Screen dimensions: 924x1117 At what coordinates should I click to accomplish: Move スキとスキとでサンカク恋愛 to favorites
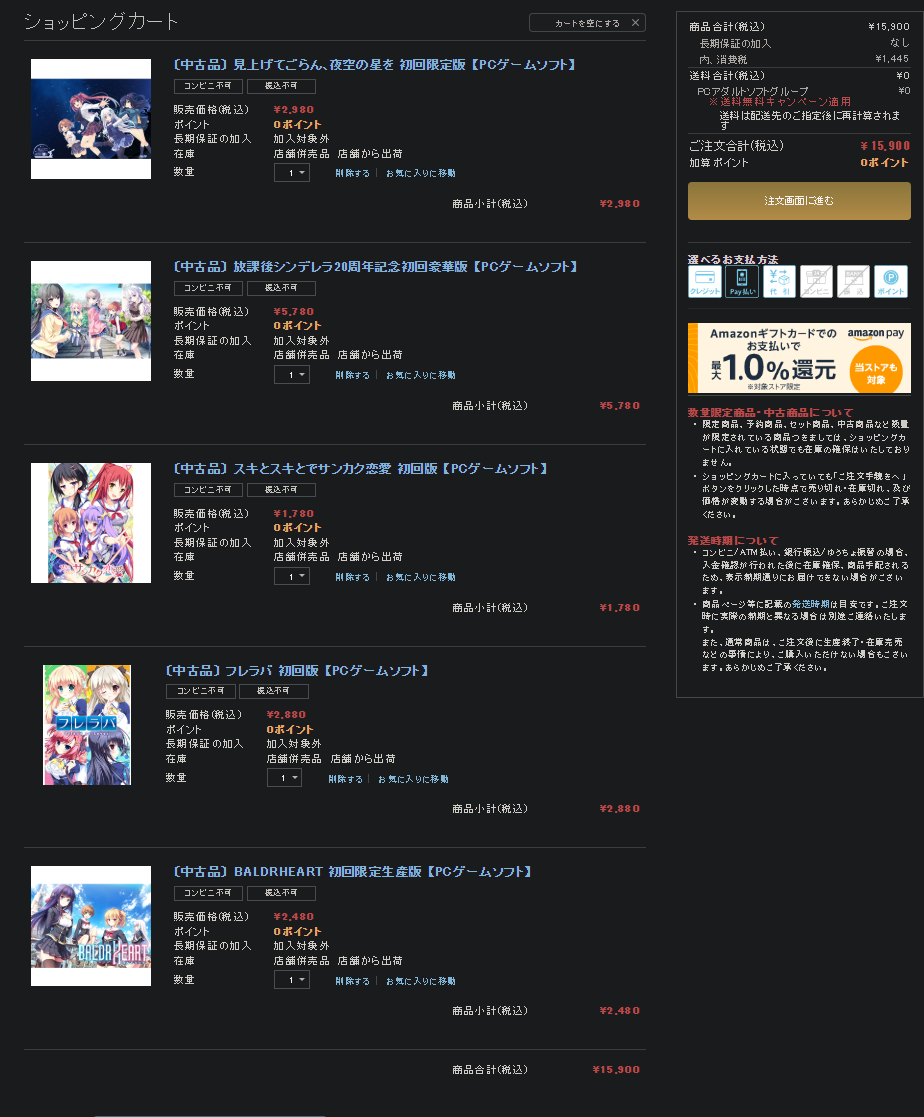(420, 577)
